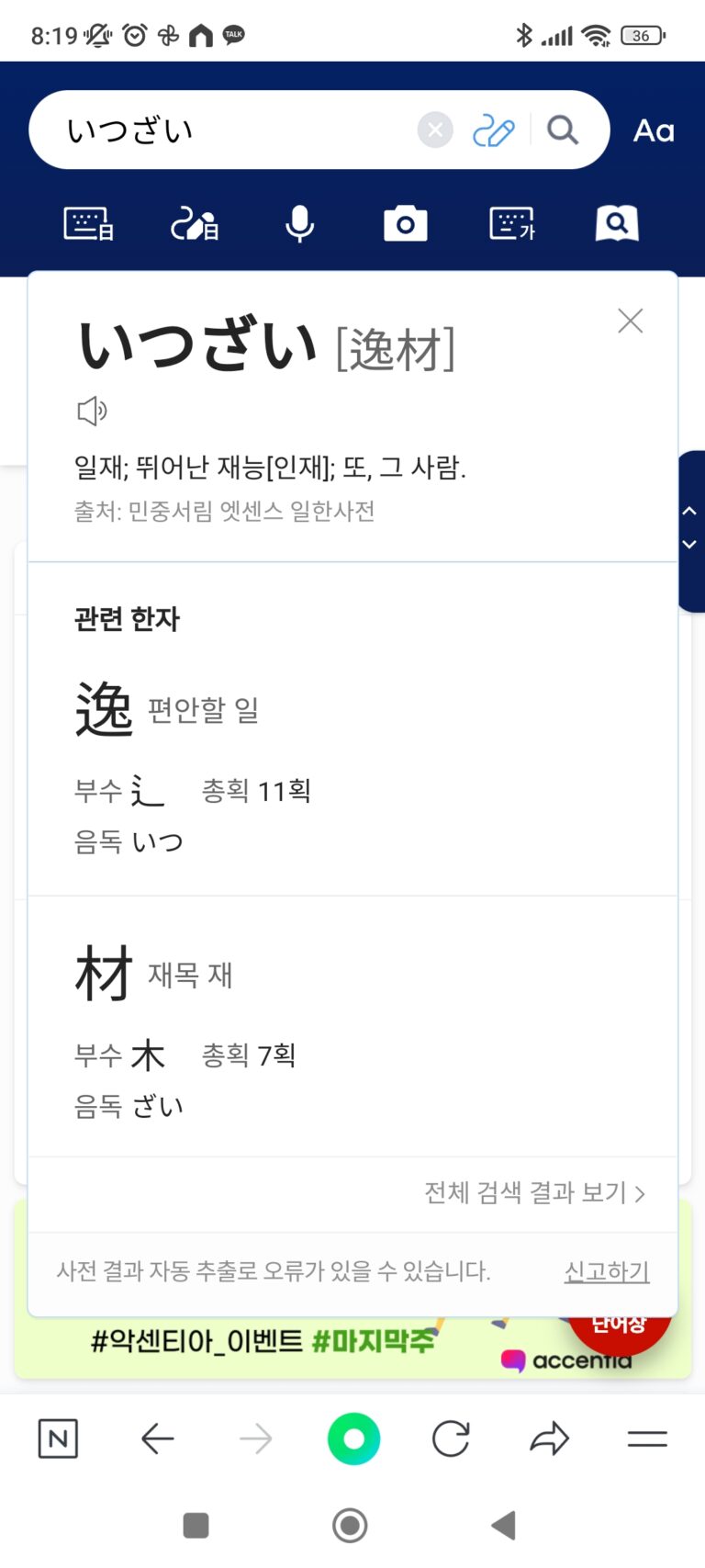Tap 신고하기 to report an error
Viewport: 705px width, 1568px height.
607,1271
